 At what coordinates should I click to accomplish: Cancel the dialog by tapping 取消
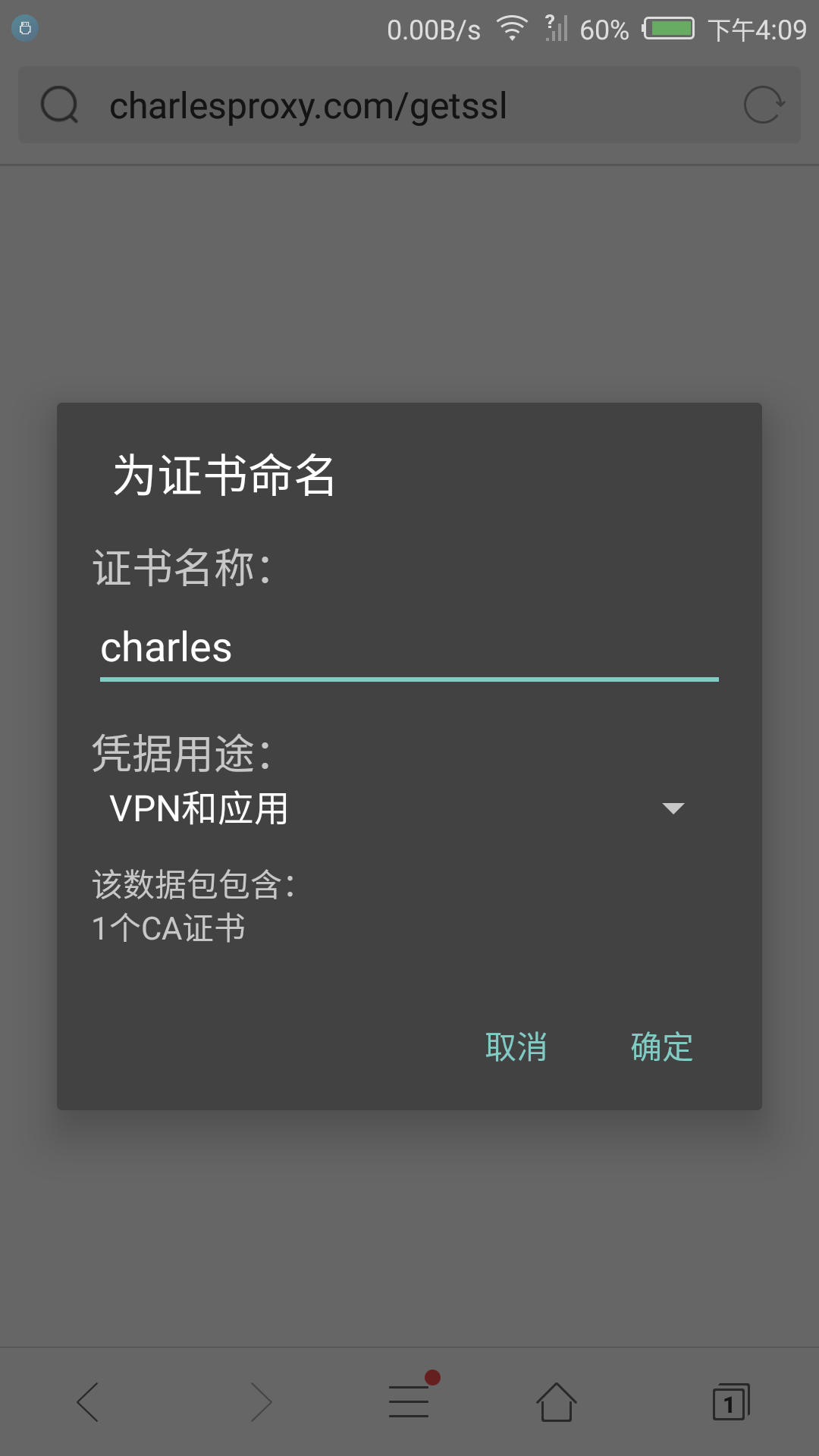(516, 1047)
